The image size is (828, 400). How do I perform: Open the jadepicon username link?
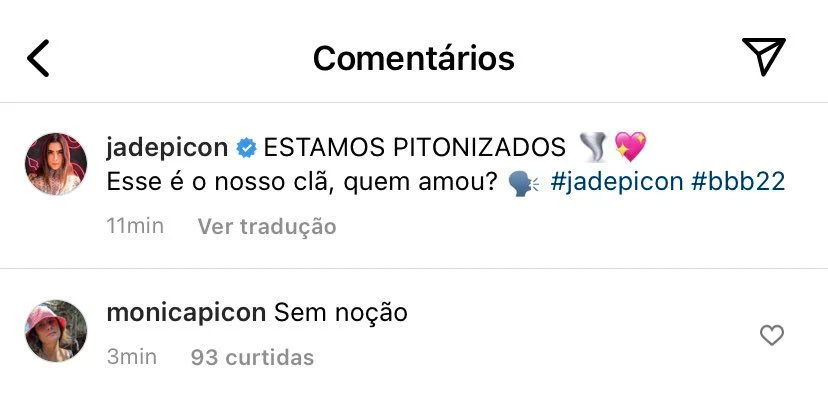pos(166,148)
